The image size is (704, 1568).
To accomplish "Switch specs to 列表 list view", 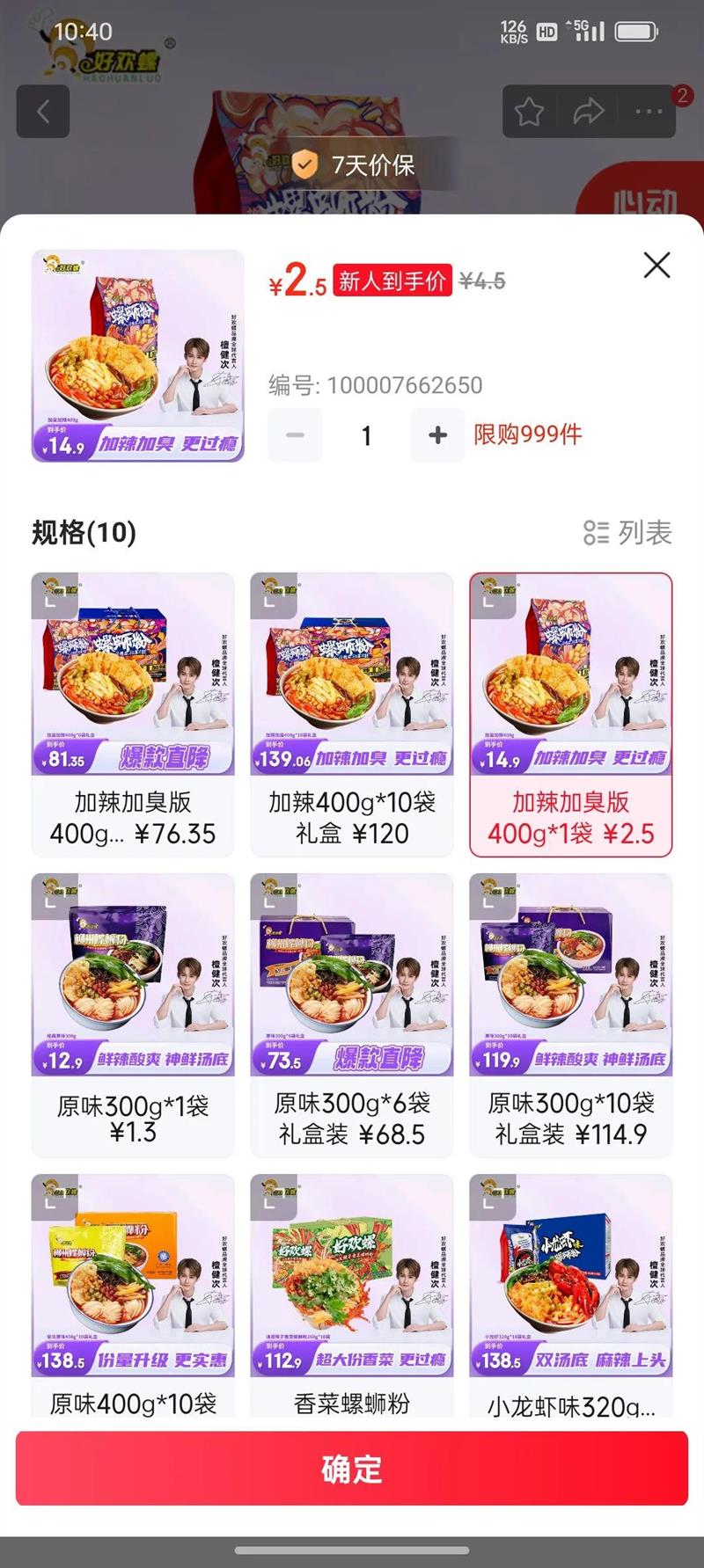I will [627, 532].
